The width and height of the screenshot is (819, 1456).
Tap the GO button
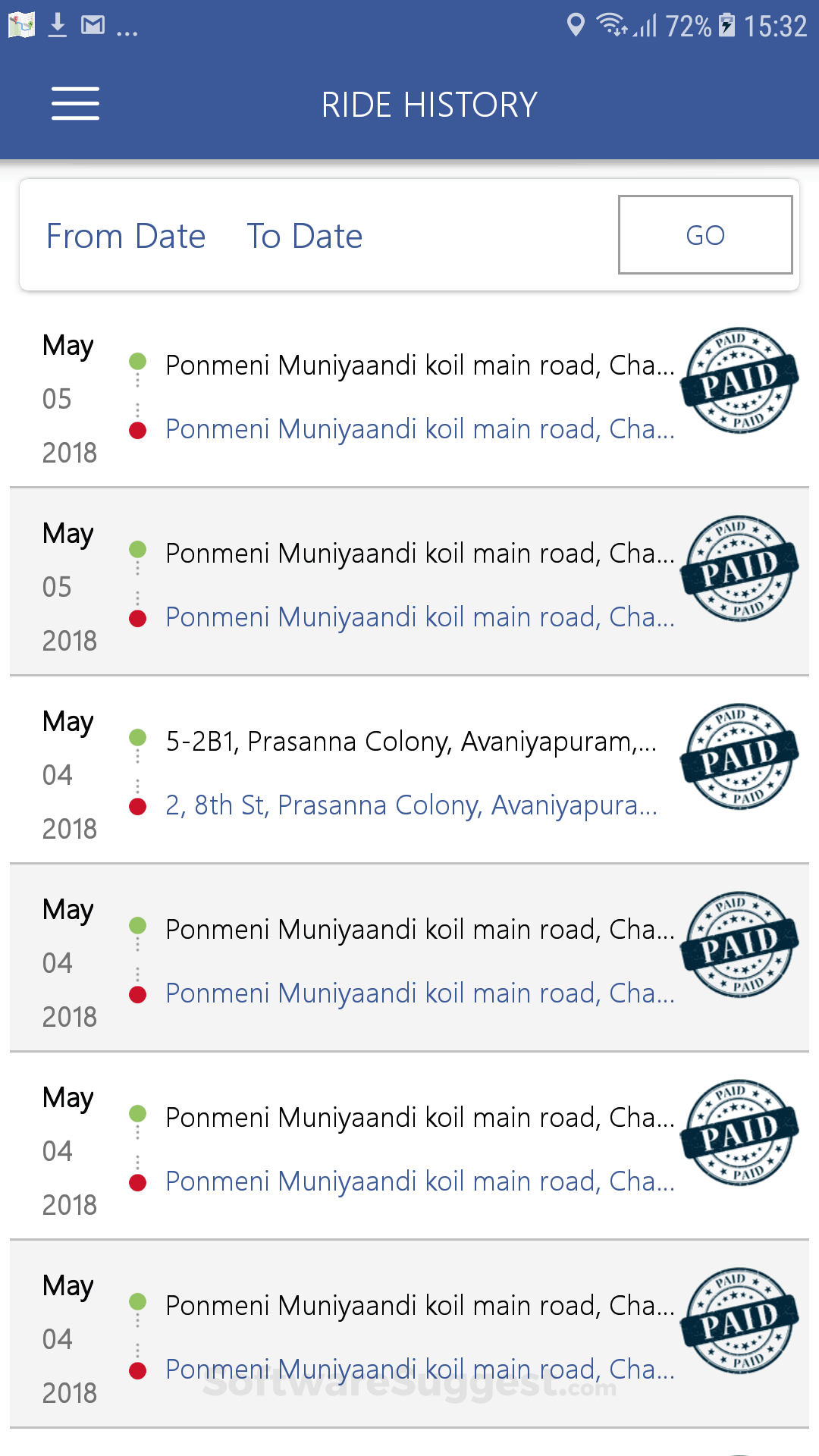pyautogui.click(x=705, y=235)
